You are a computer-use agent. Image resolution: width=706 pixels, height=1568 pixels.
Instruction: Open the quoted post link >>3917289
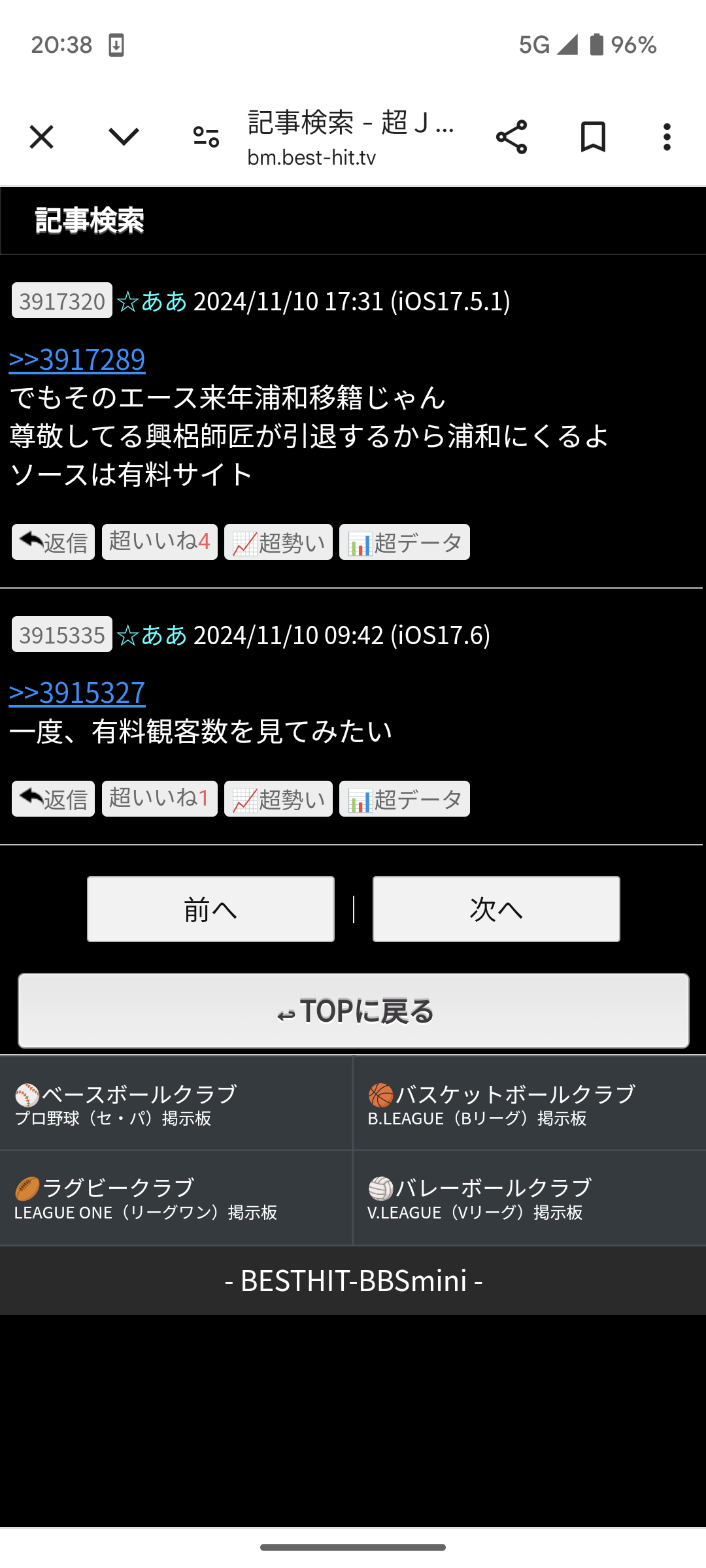coord(77,360)
